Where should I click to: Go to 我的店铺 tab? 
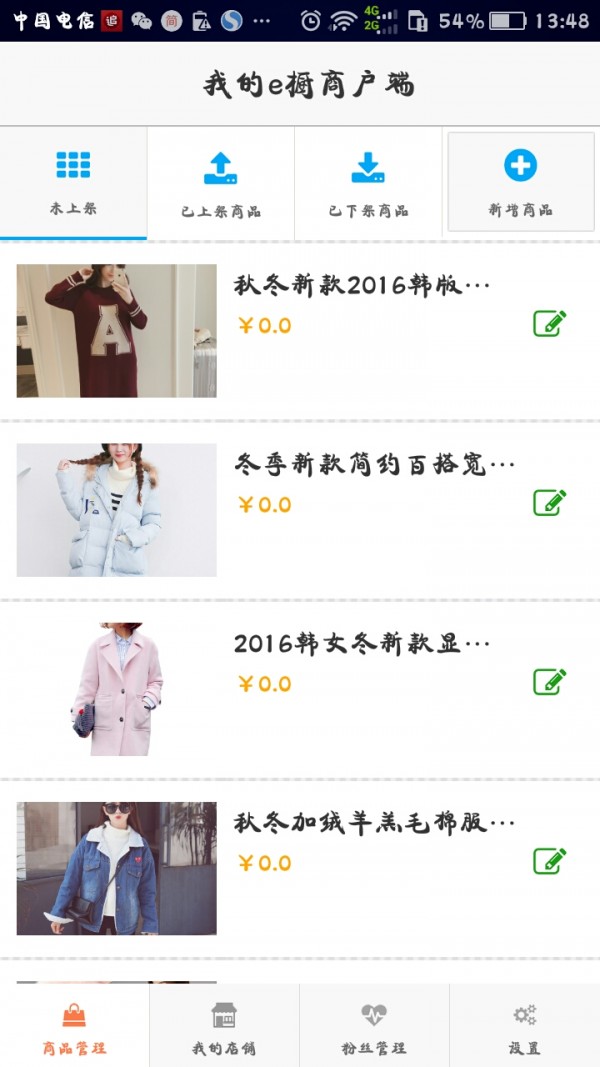tap(224, 1027)
